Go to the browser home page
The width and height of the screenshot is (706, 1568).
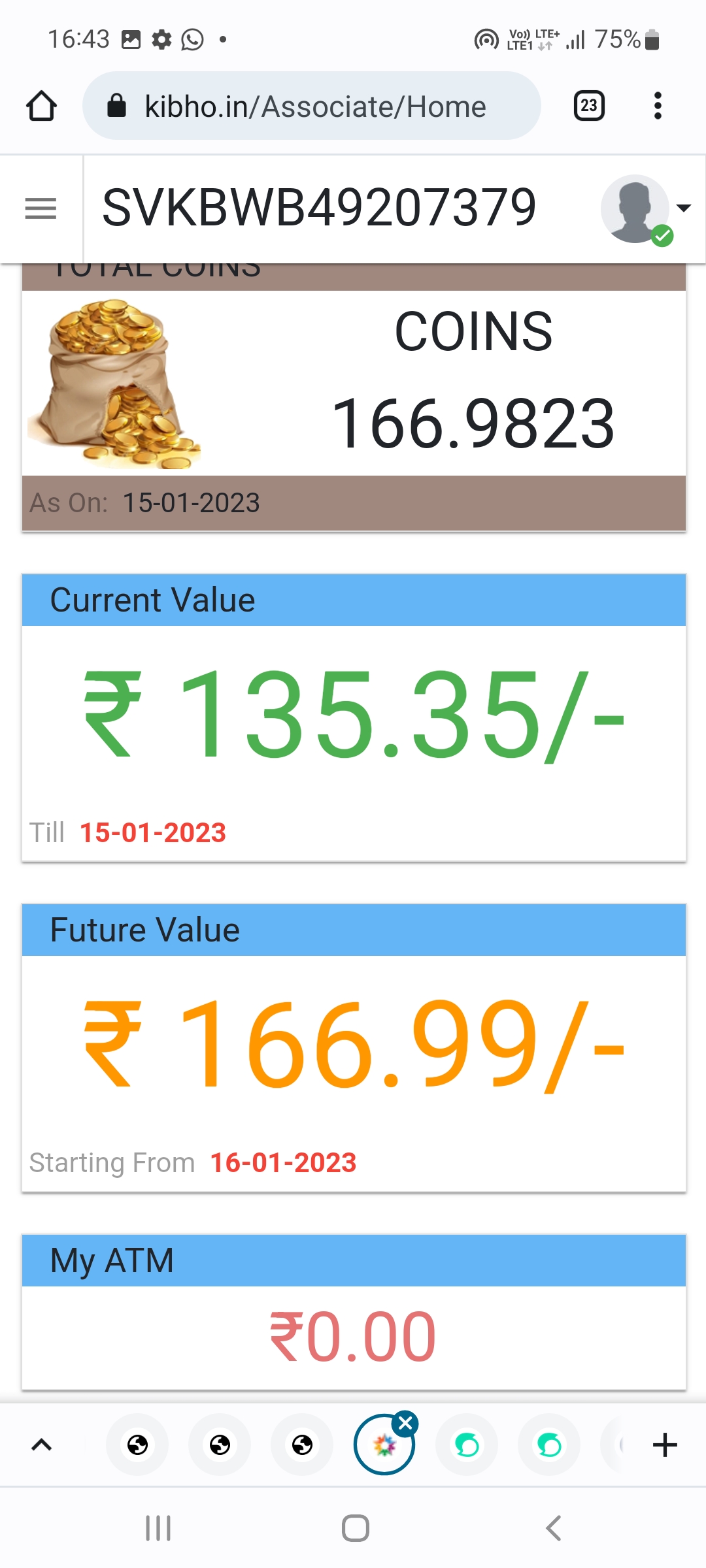(41, 106)
